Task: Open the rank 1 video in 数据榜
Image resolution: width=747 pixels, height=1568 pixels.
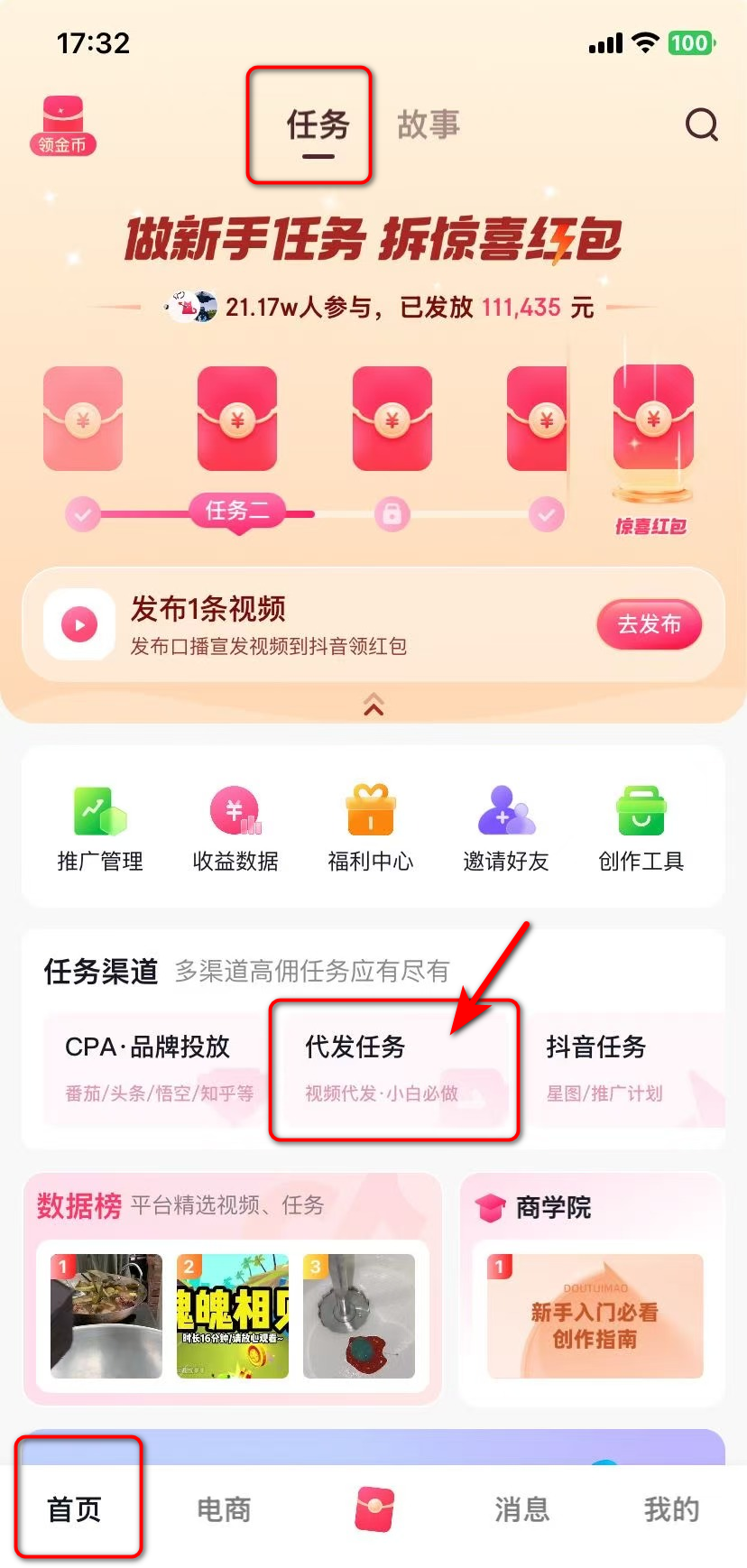Action: (x=106, y=1316)
